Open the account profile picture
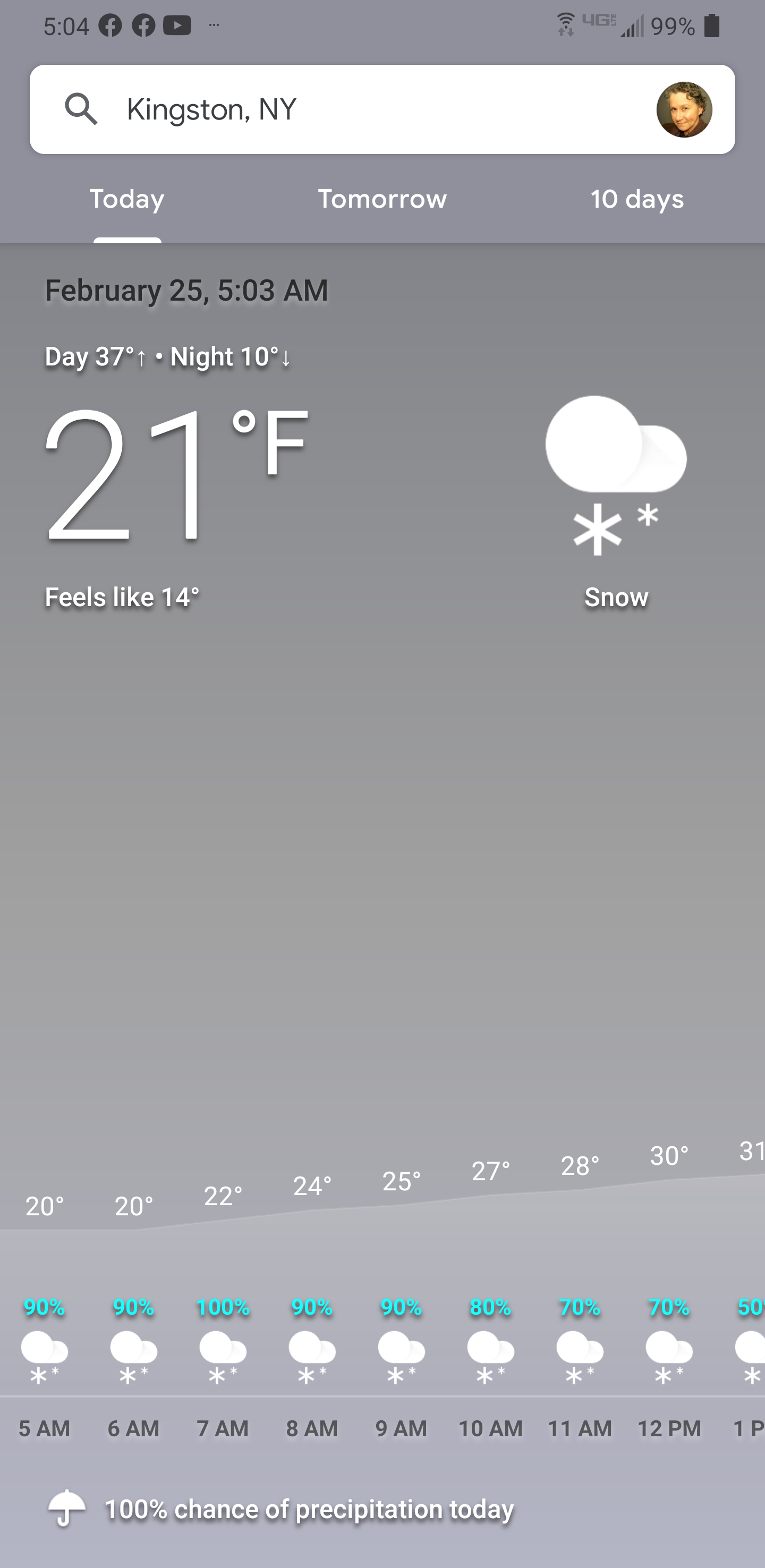This screenshot has width=765, height=1568. (x=683, y=109)
